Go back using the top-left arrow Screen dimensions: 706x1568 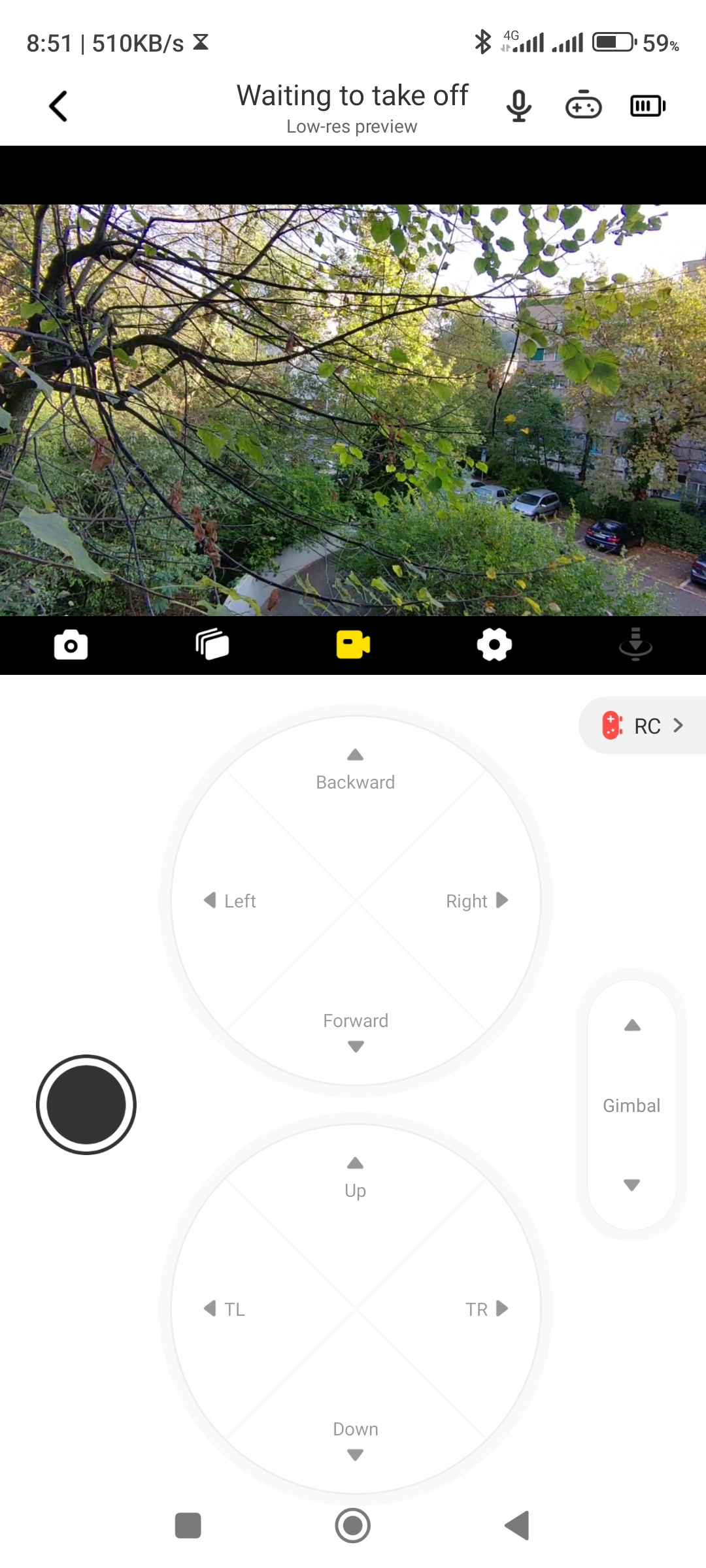(58, 106)
